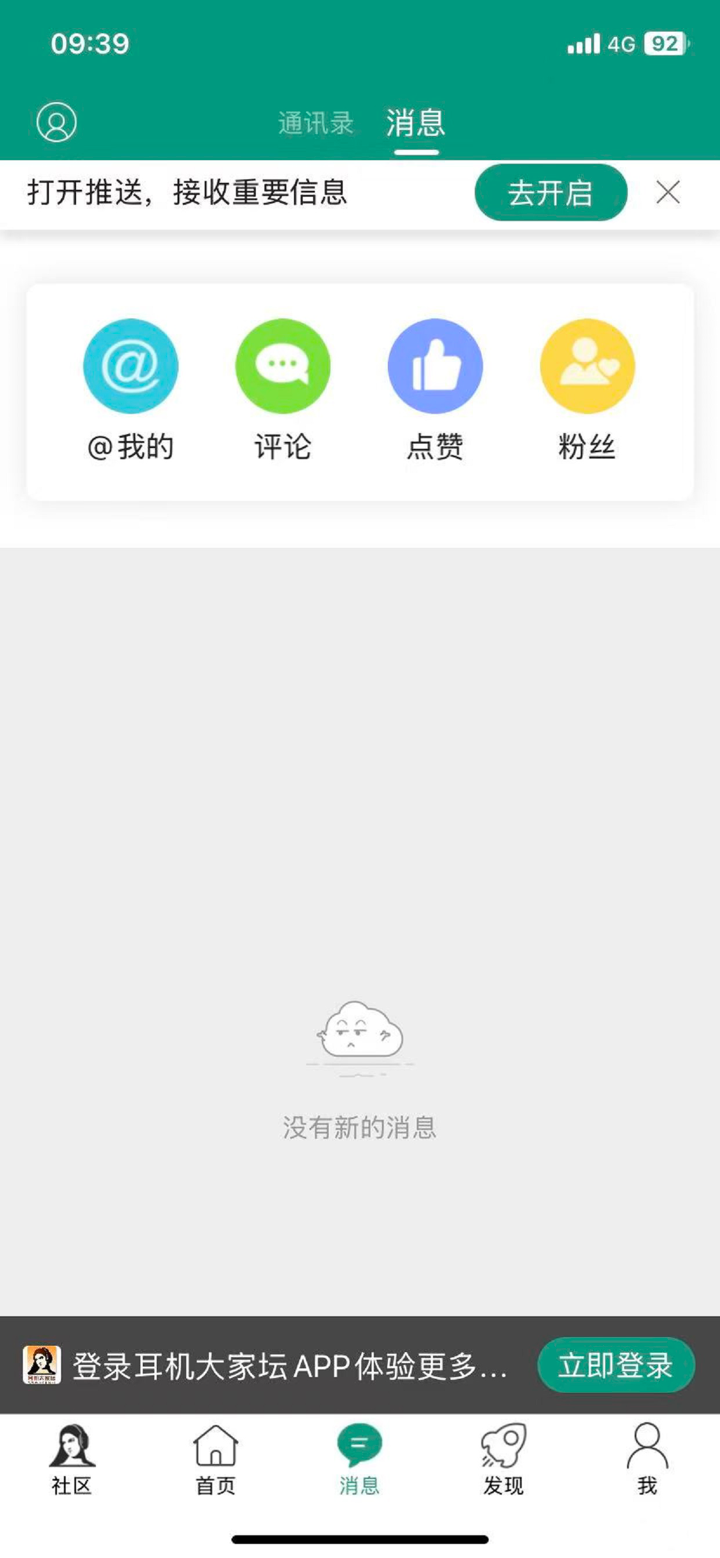Tap the 社区 community icon in bottom bar
720x1558 pixels.
(70, 1449)
